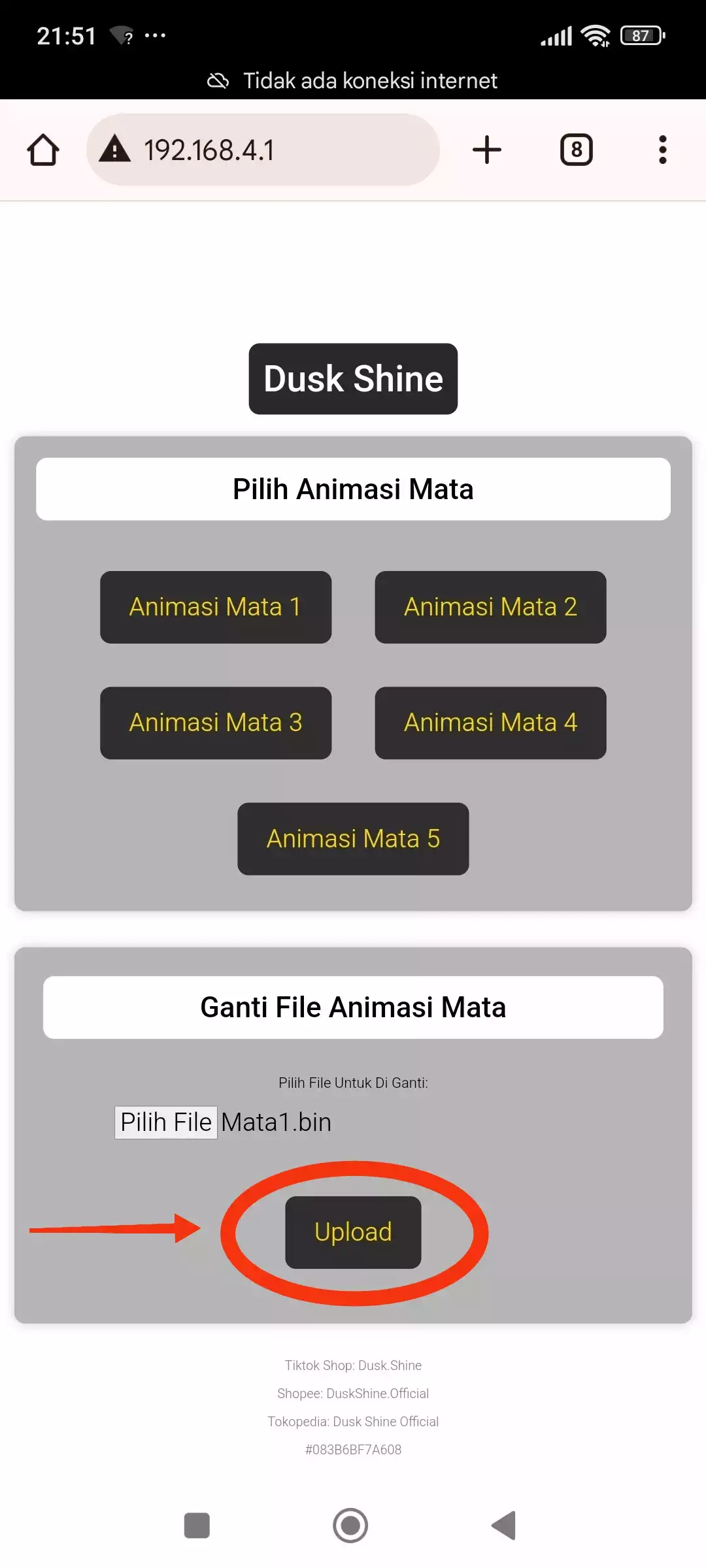This screenshot has height=1568, width=706.
Task: Switch to Animasi Mata 4
Action: coord(490,723)
